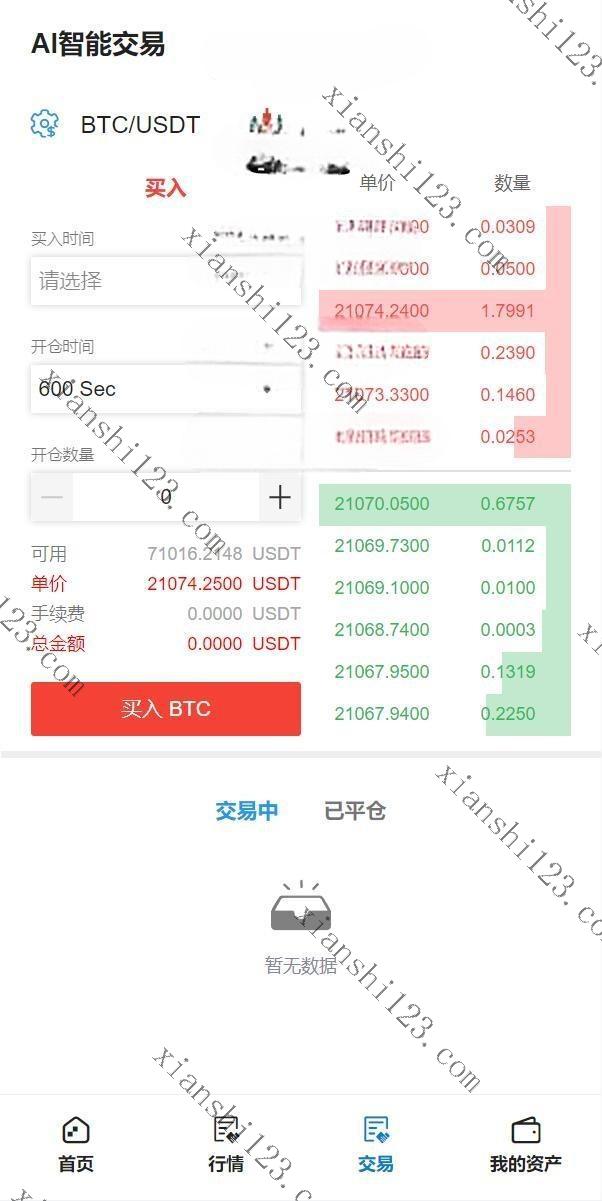602x1201 pixels.
Task: Expand the 600 Sec 开仓时间 dropdown
Action: pos(166,389)
